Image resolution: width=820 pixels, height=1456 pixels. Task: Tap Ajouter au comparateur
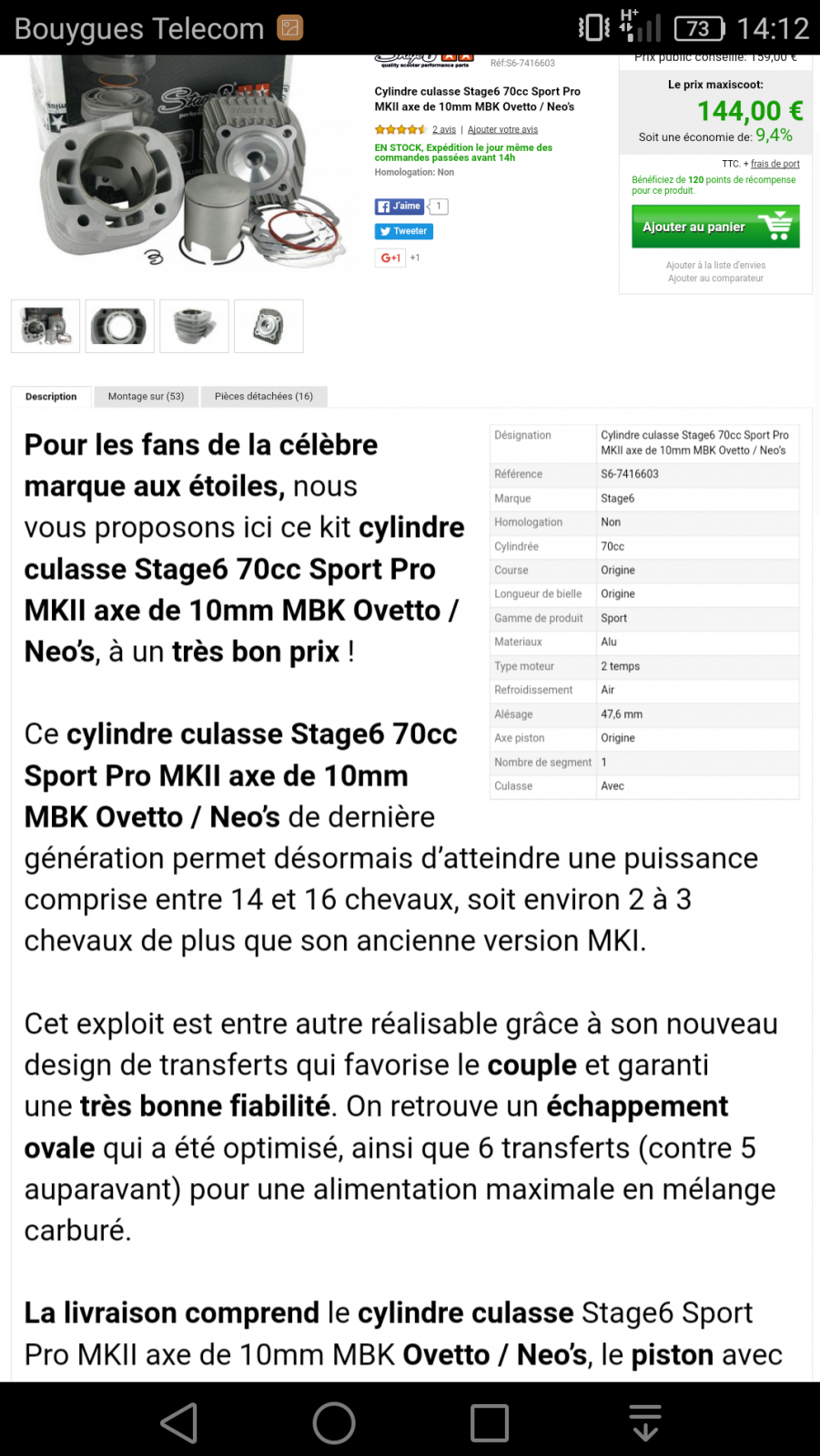[x=715, y=278]
